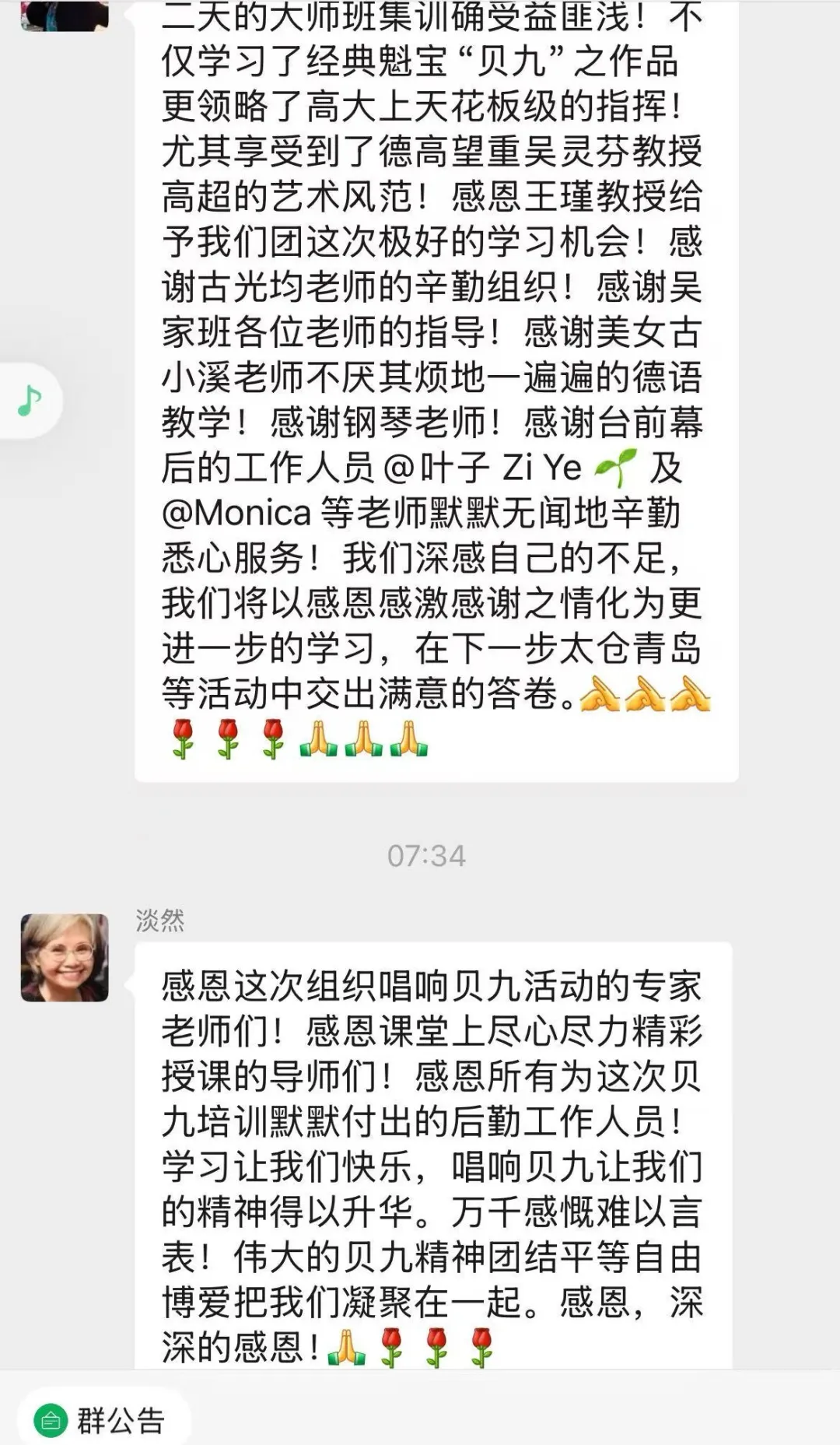Open the floating music note widget
The height and width of the screenshot is (1445, 840).
tap(30, 401)
